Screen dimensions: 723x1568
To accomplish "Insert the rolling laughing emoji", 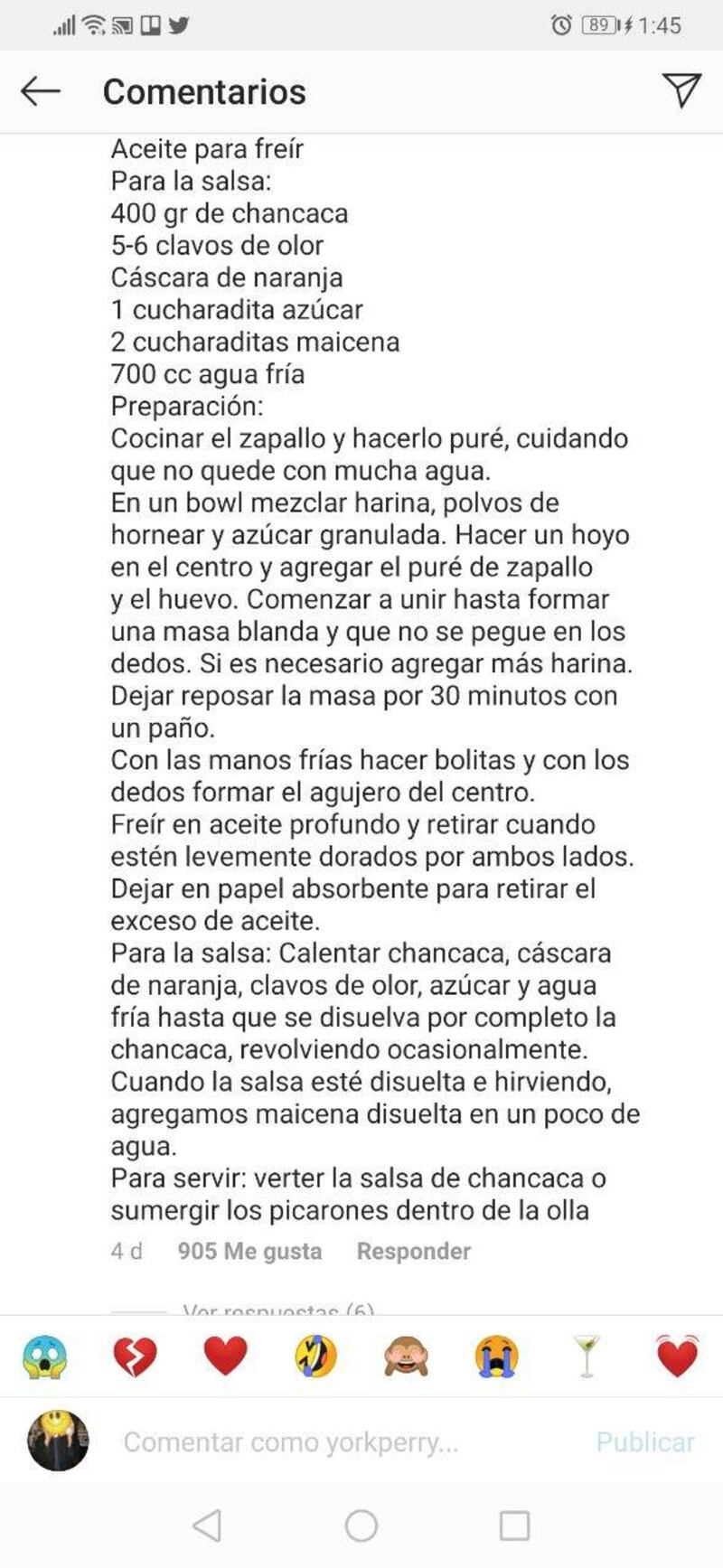I will click(315, 1357).
